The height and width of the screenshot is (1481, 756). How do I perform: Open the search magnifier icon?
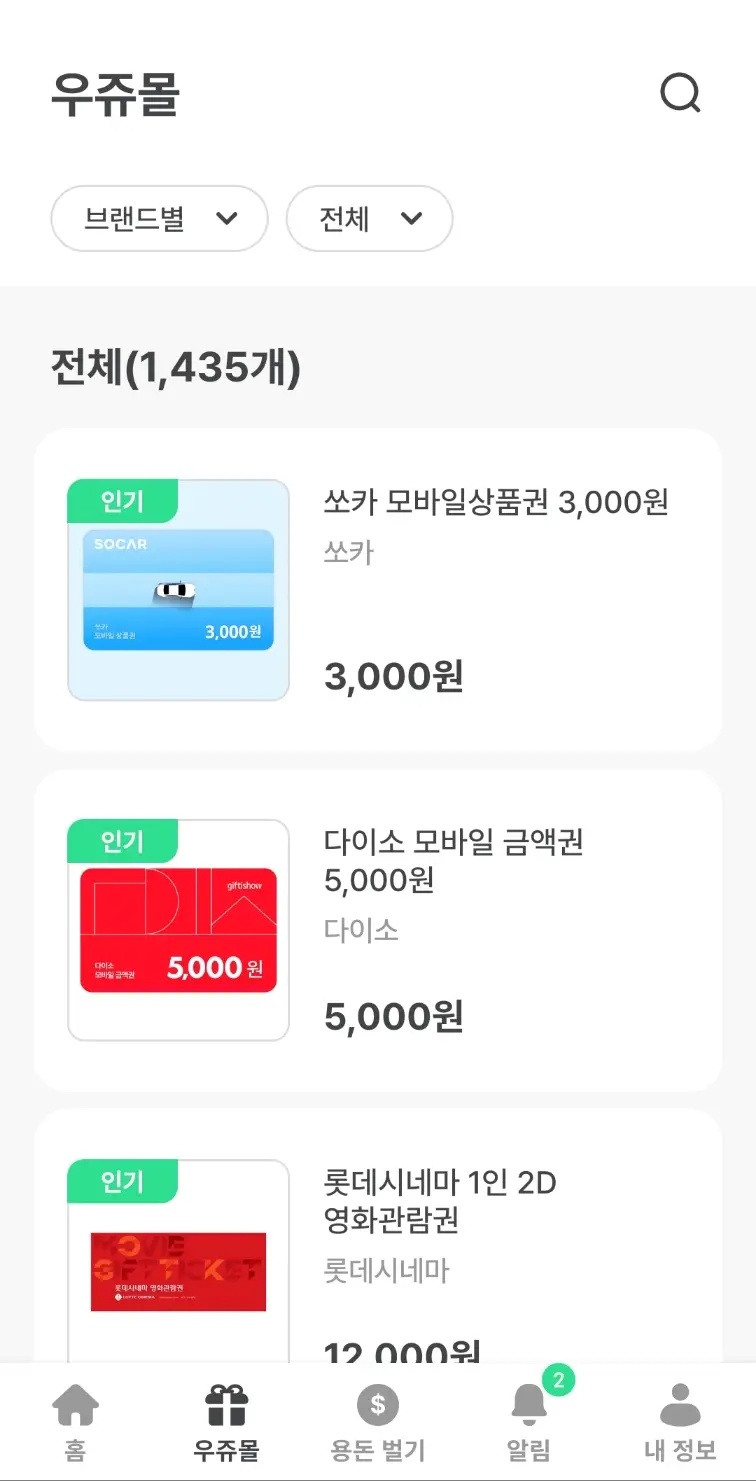tap(681, 93)
